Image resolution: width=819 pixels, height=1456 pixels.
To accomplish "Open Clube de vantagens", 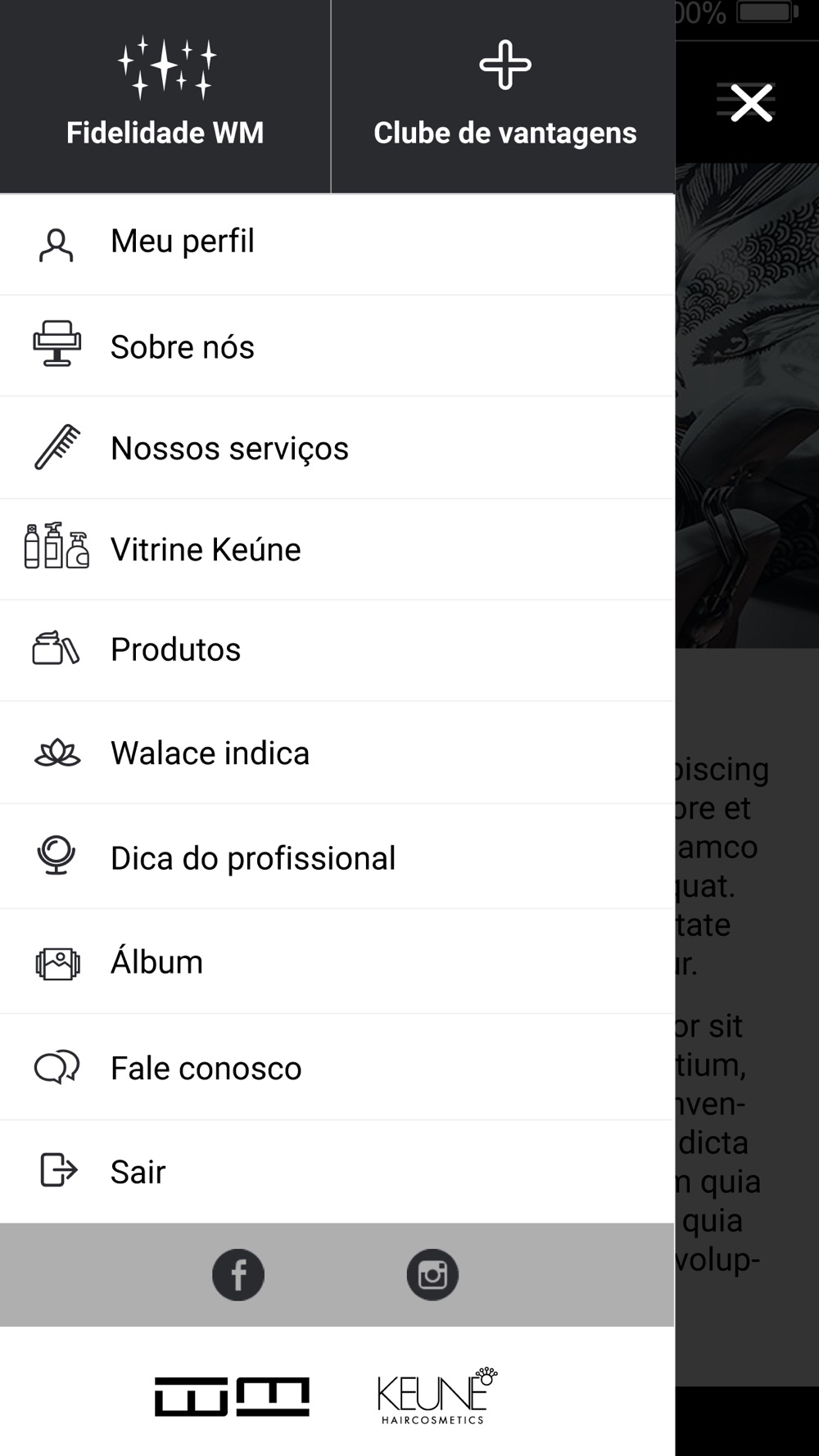I will pyautogui.click(x=505, y=97).
